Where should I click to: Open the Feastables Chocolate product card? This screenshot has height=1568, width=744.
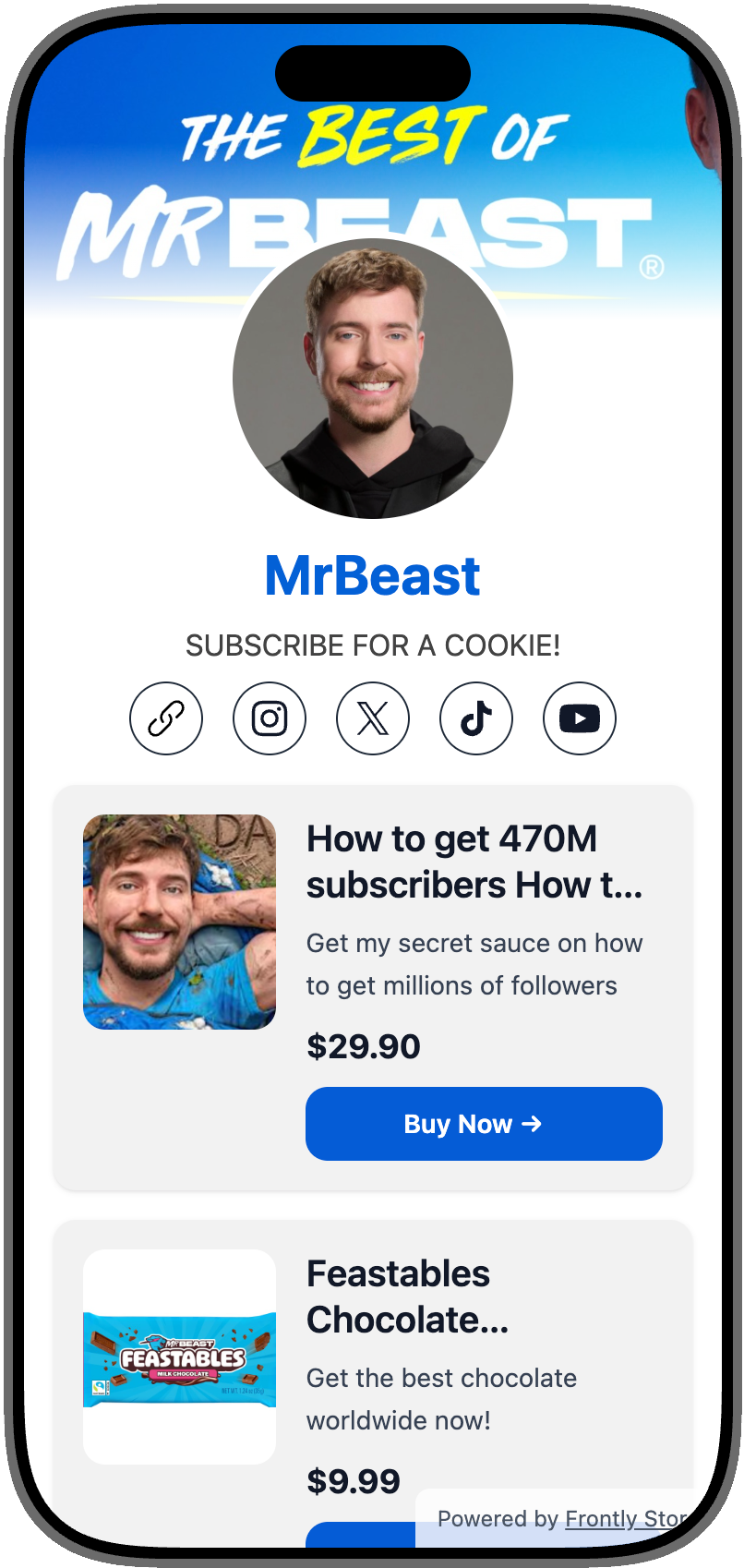pyautogui.click(x=407, y=1297)
